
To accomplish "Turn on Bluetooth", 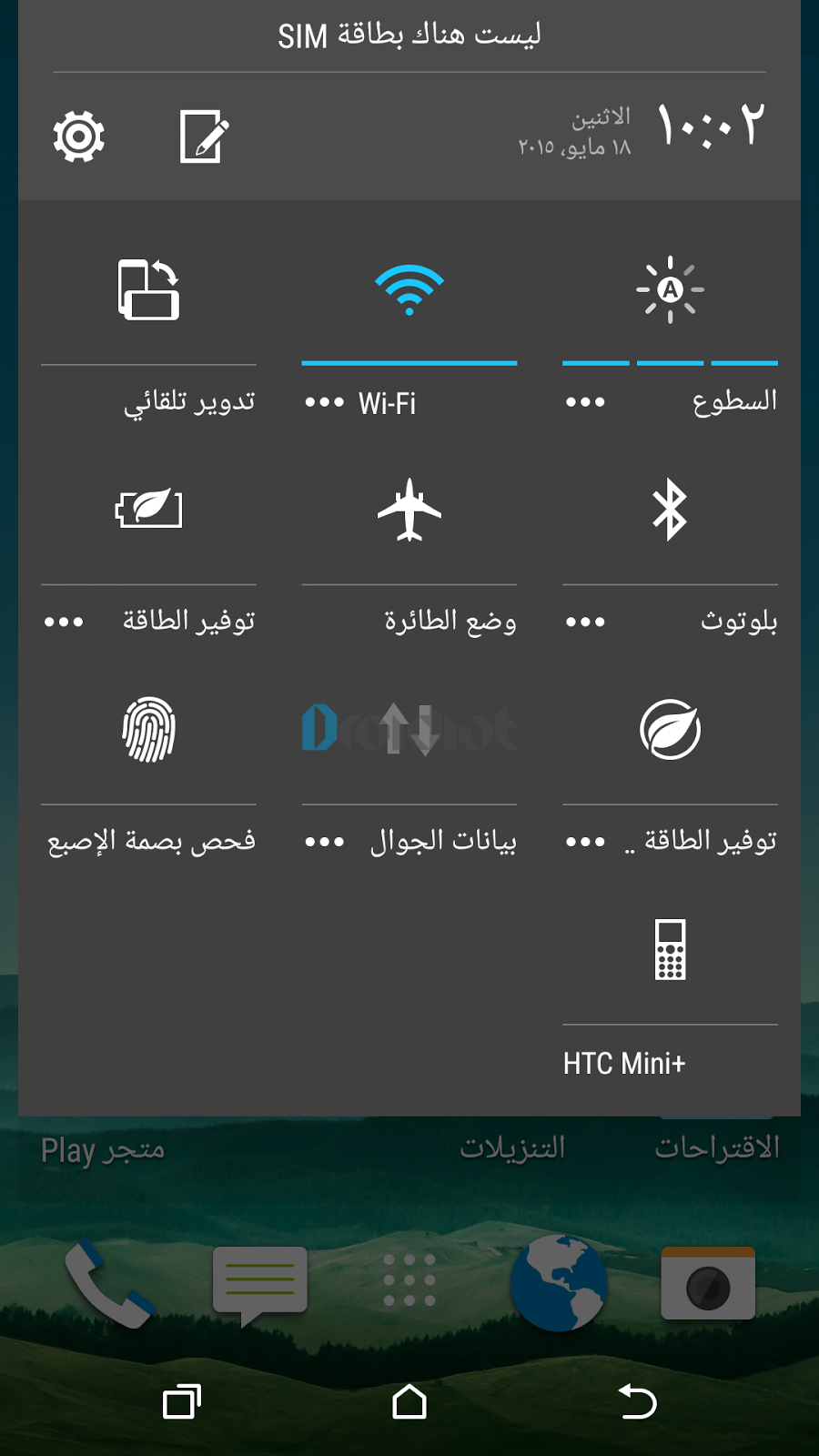I will [x=670, y=510].
